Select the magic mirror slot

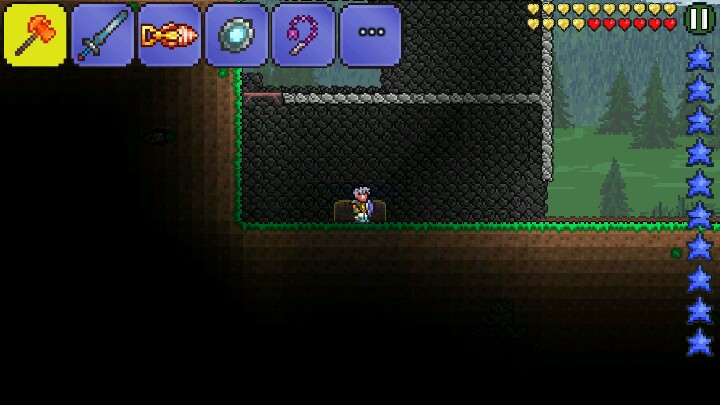pos(237,35)
